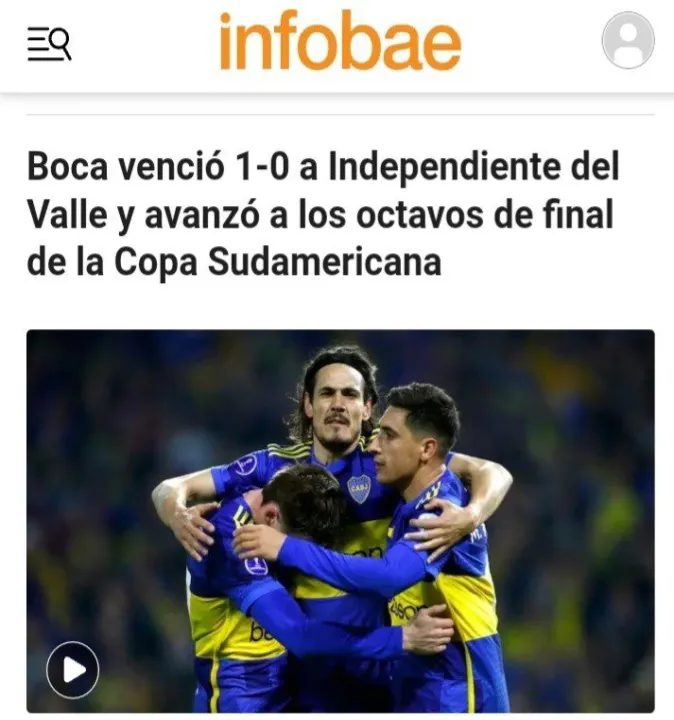Go to the infobae home page

point(339,44)
